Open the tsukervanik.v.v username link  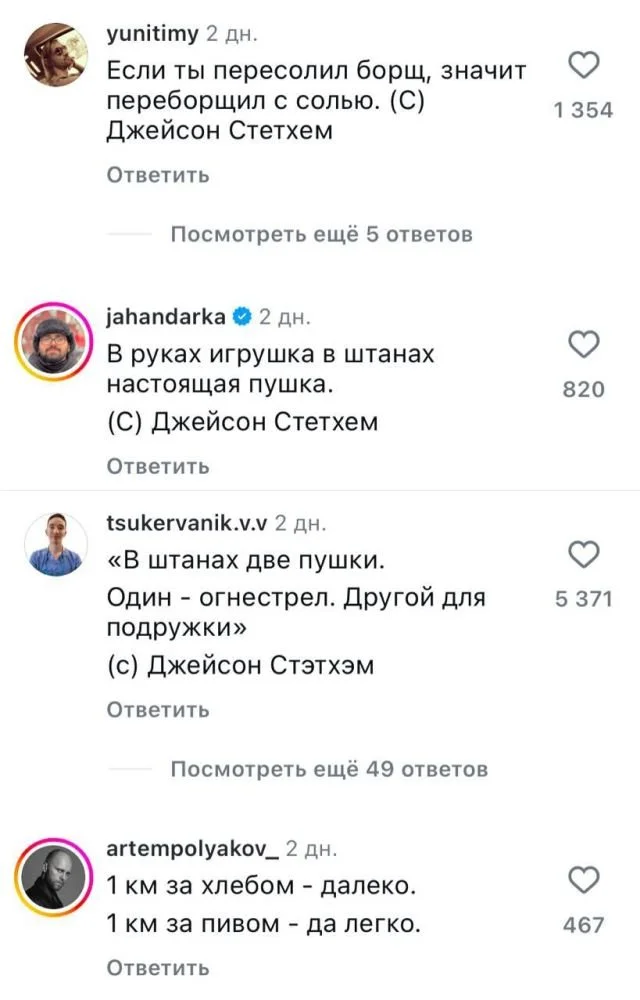(185, 522)
